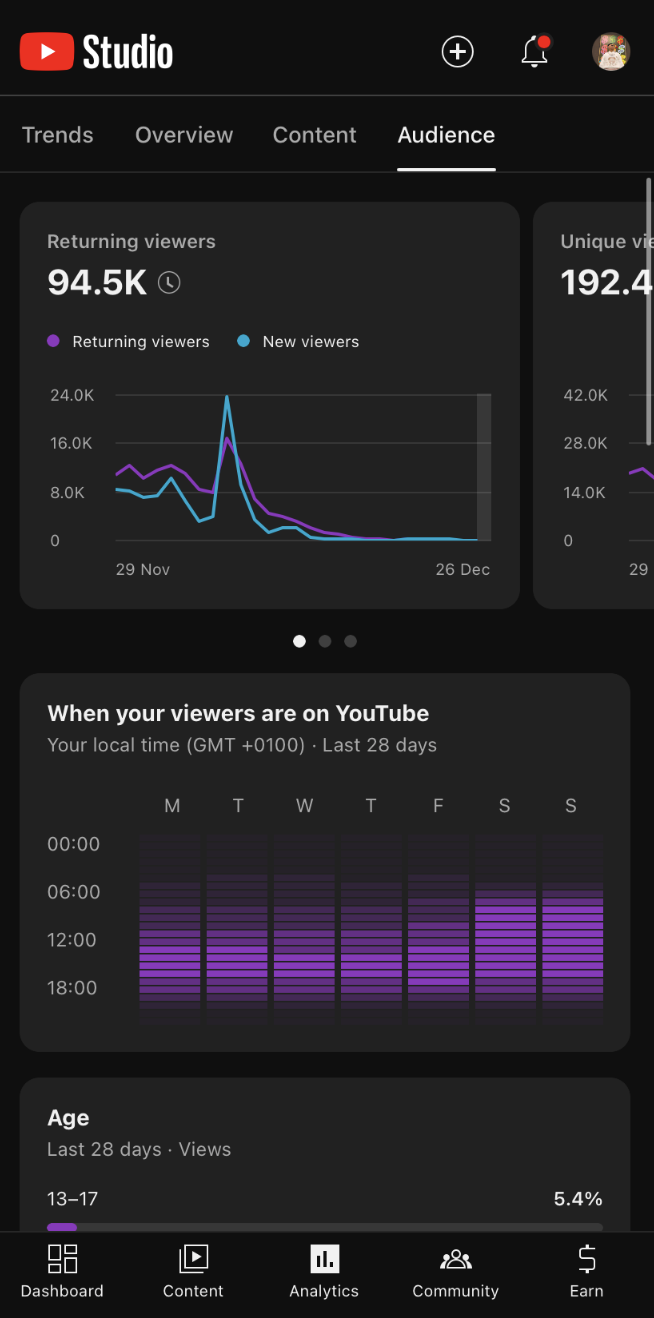Go to Dashboard in bottom navigation
Screen dimensions: 654x1318
pyautogui.click(x=62, y=1271)
